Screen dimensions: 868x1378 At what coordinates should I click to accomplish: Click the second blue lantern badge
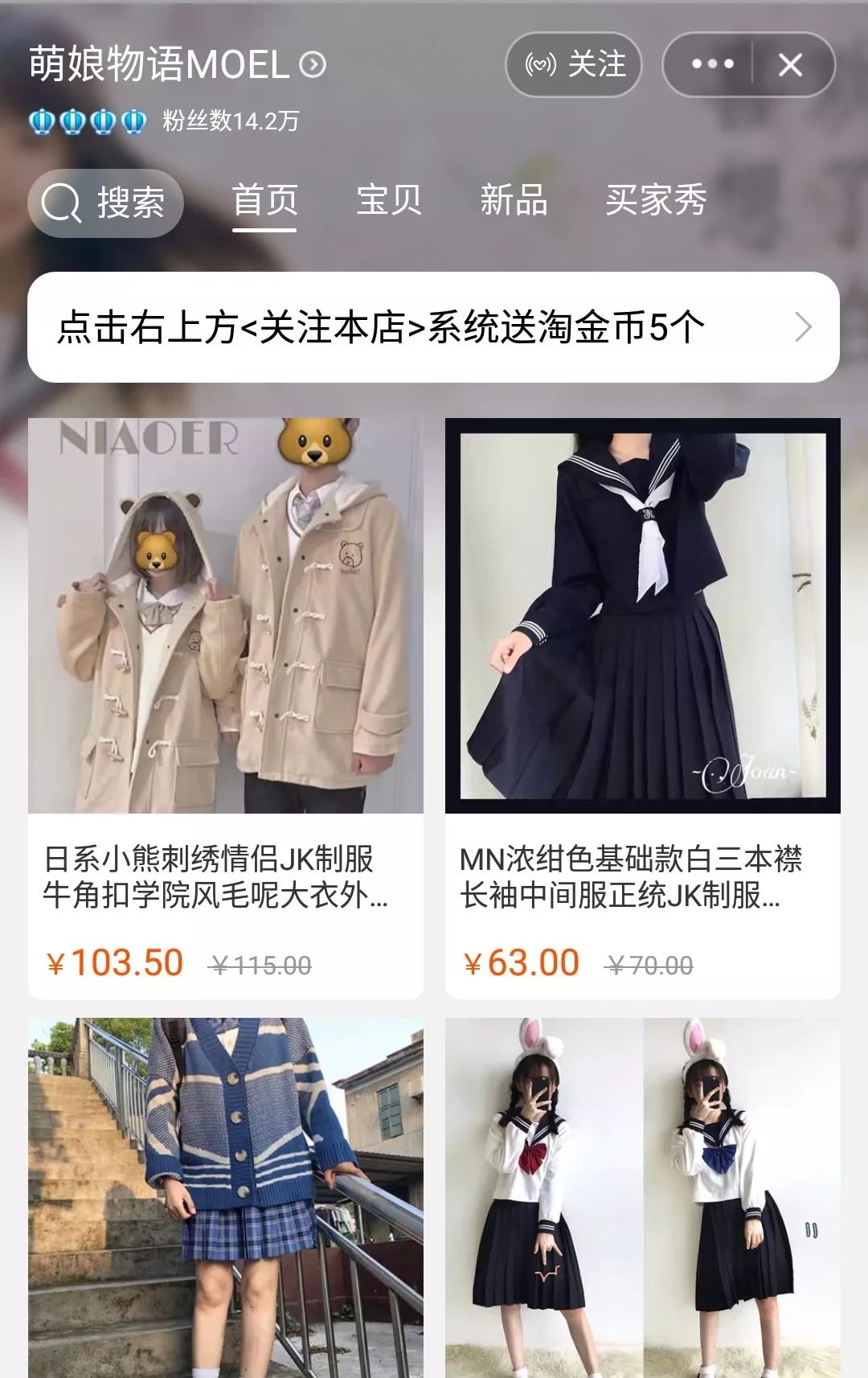pyautogui.click(x=73, y=121)
